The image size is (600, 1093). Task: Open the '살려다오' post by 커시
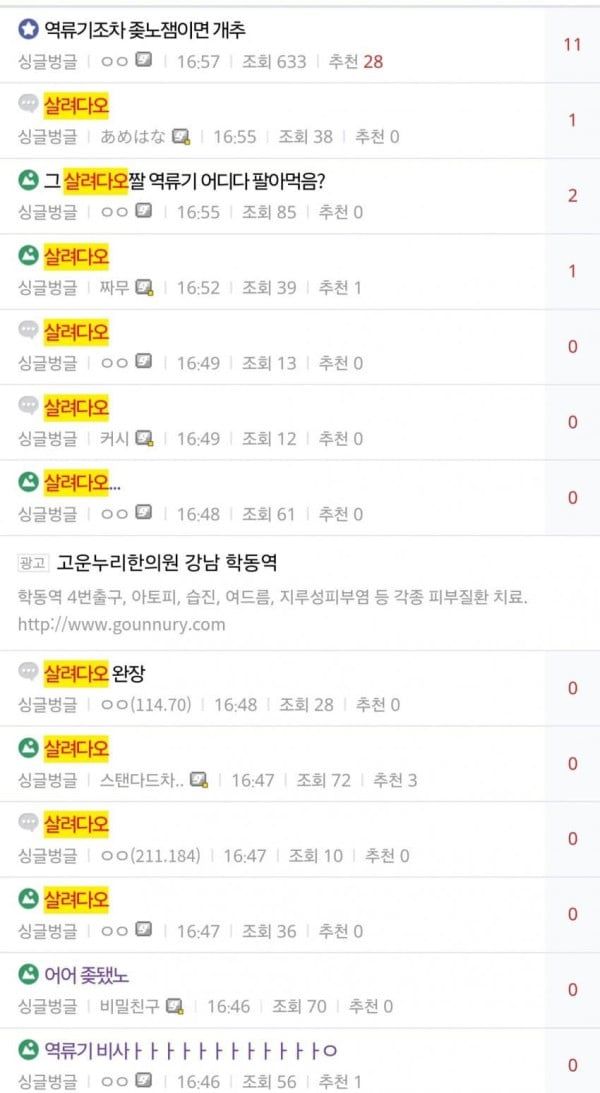(x=76, y=407)
